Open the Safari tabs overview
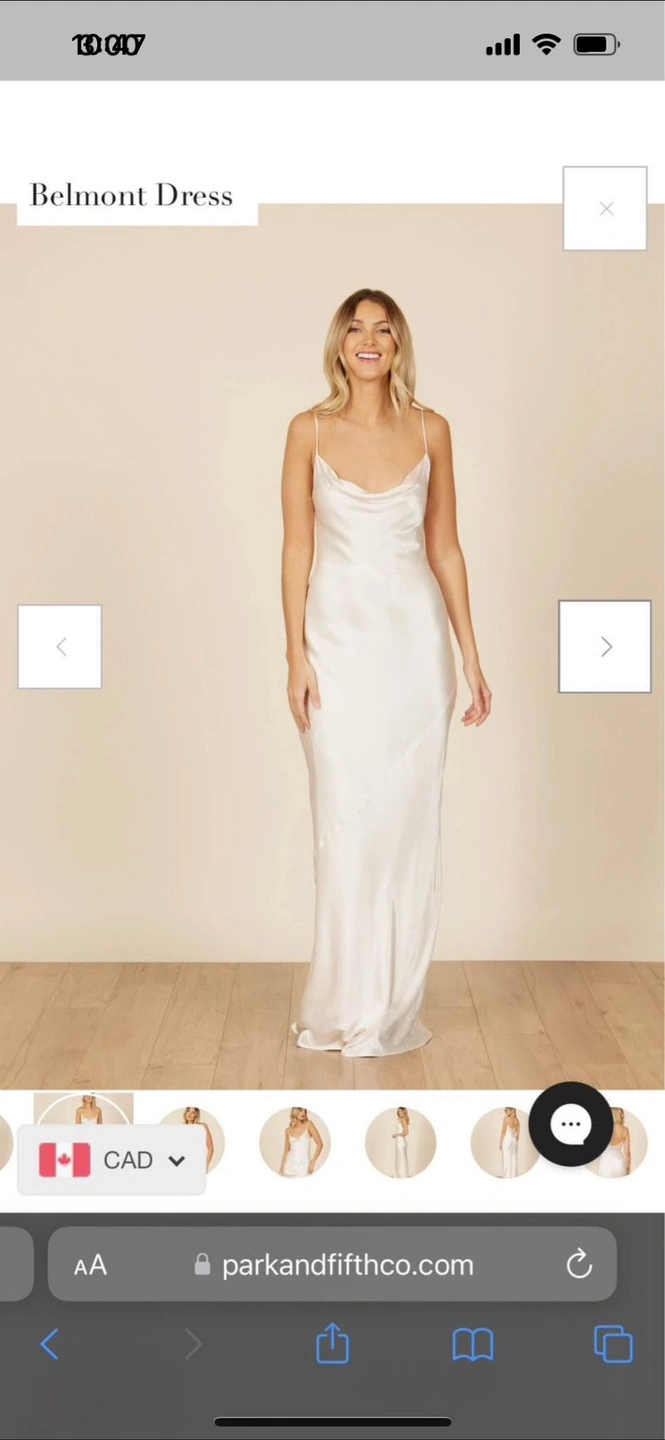The height and width of the screenshot is (1440, 665). [x=613, y=1345]
